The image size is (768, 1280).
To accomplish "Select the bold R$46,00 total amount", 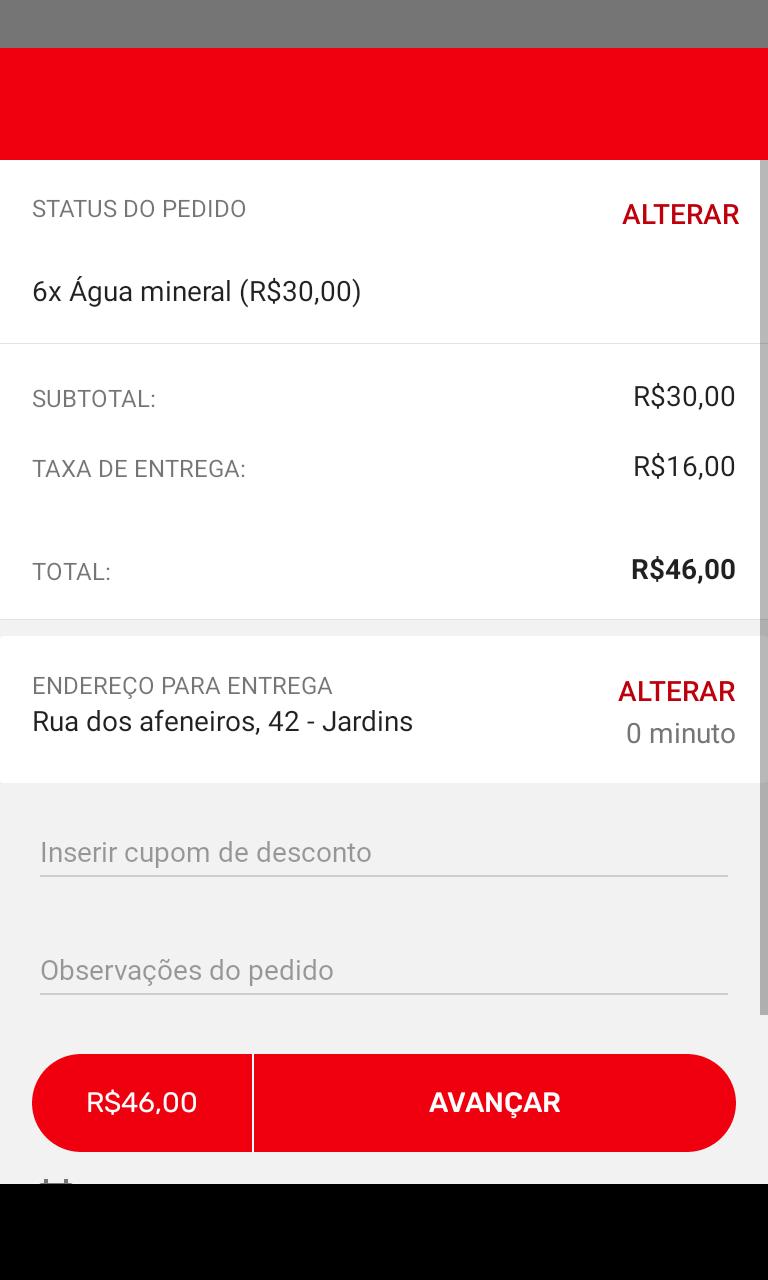I will (683, 569).
